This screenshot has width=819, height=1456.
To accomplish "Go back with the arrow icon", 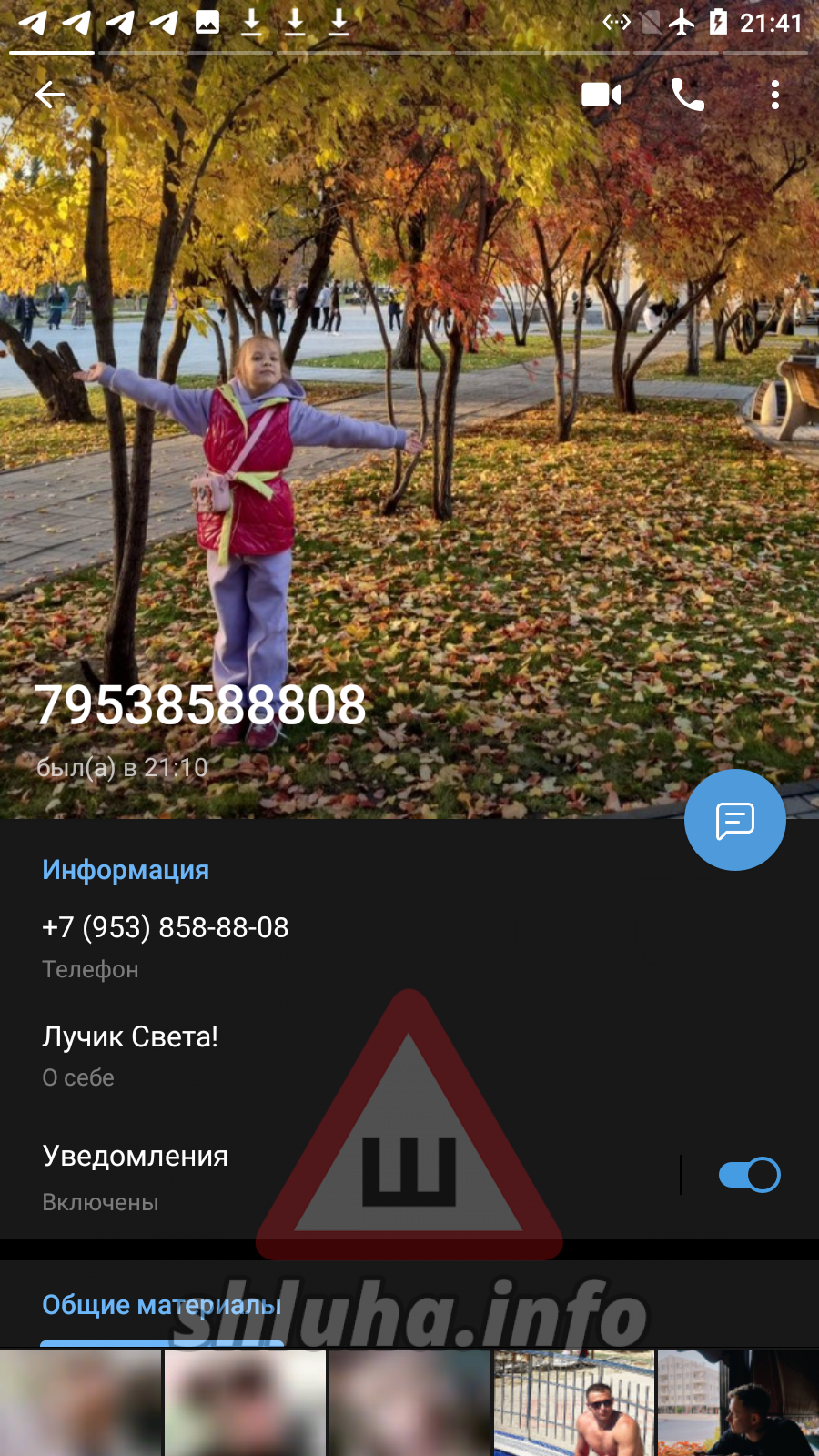I will tap(50, 94).
